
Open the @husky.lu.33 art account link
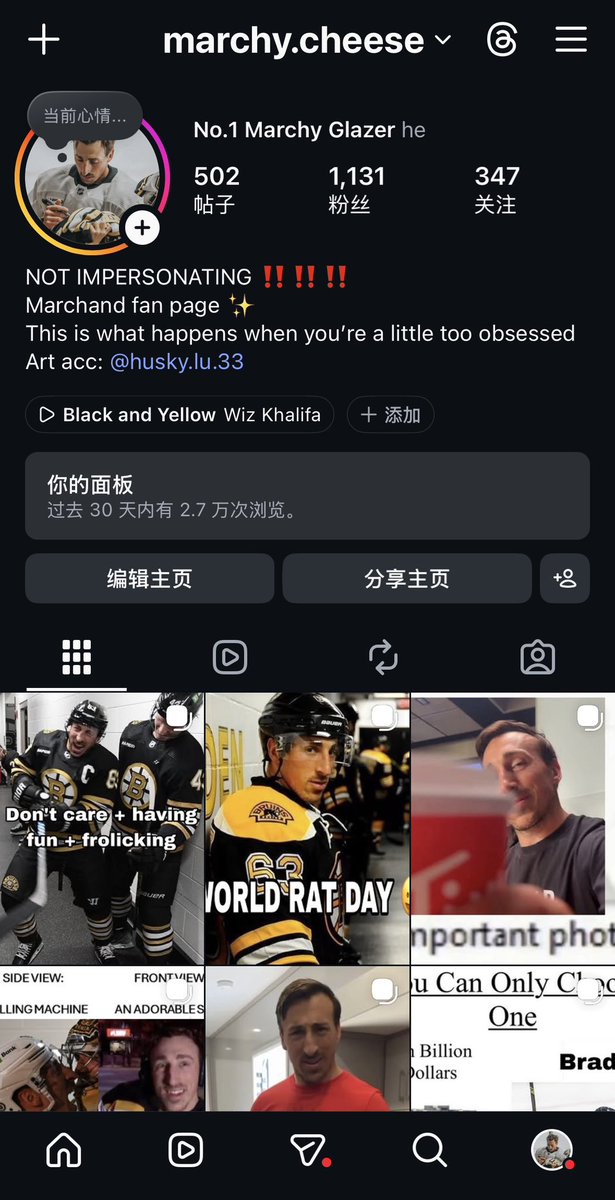click(x=176, y=361)
